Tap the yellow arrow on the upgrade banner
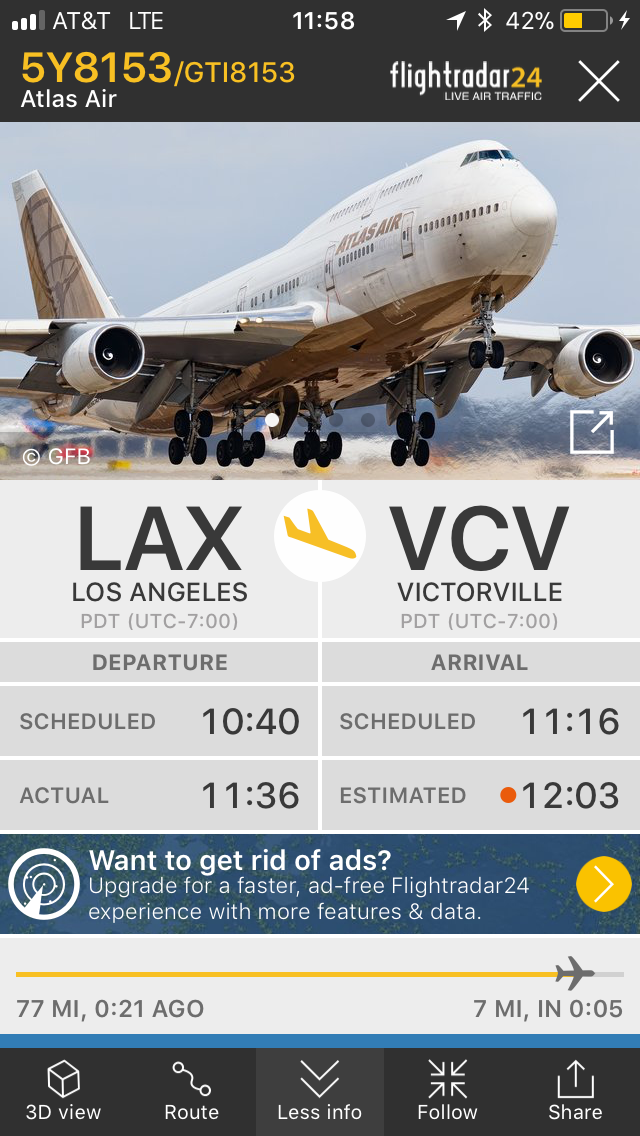The width and height of the screenshot is (640, 1136). 603,884
